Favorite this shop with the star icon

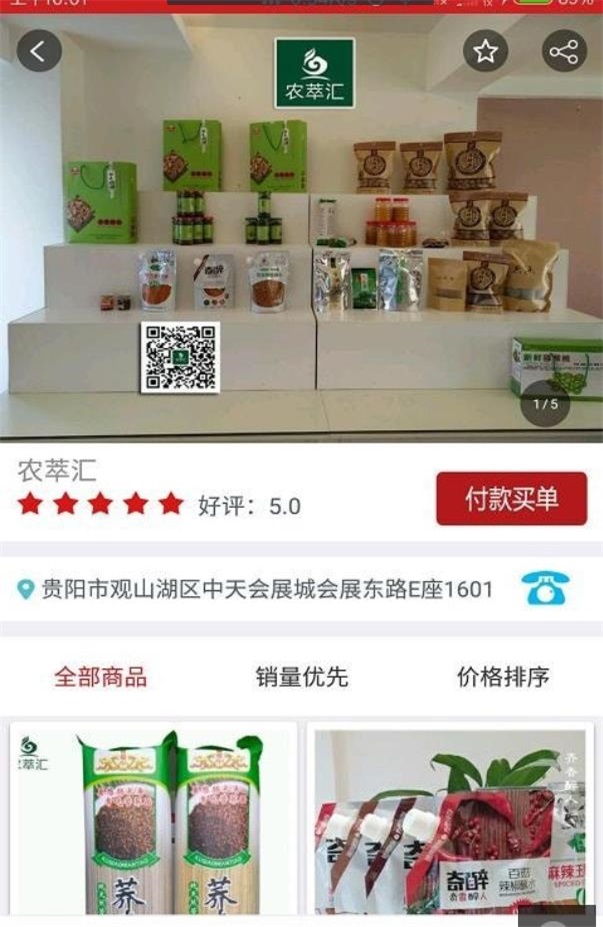pos(486,51)
